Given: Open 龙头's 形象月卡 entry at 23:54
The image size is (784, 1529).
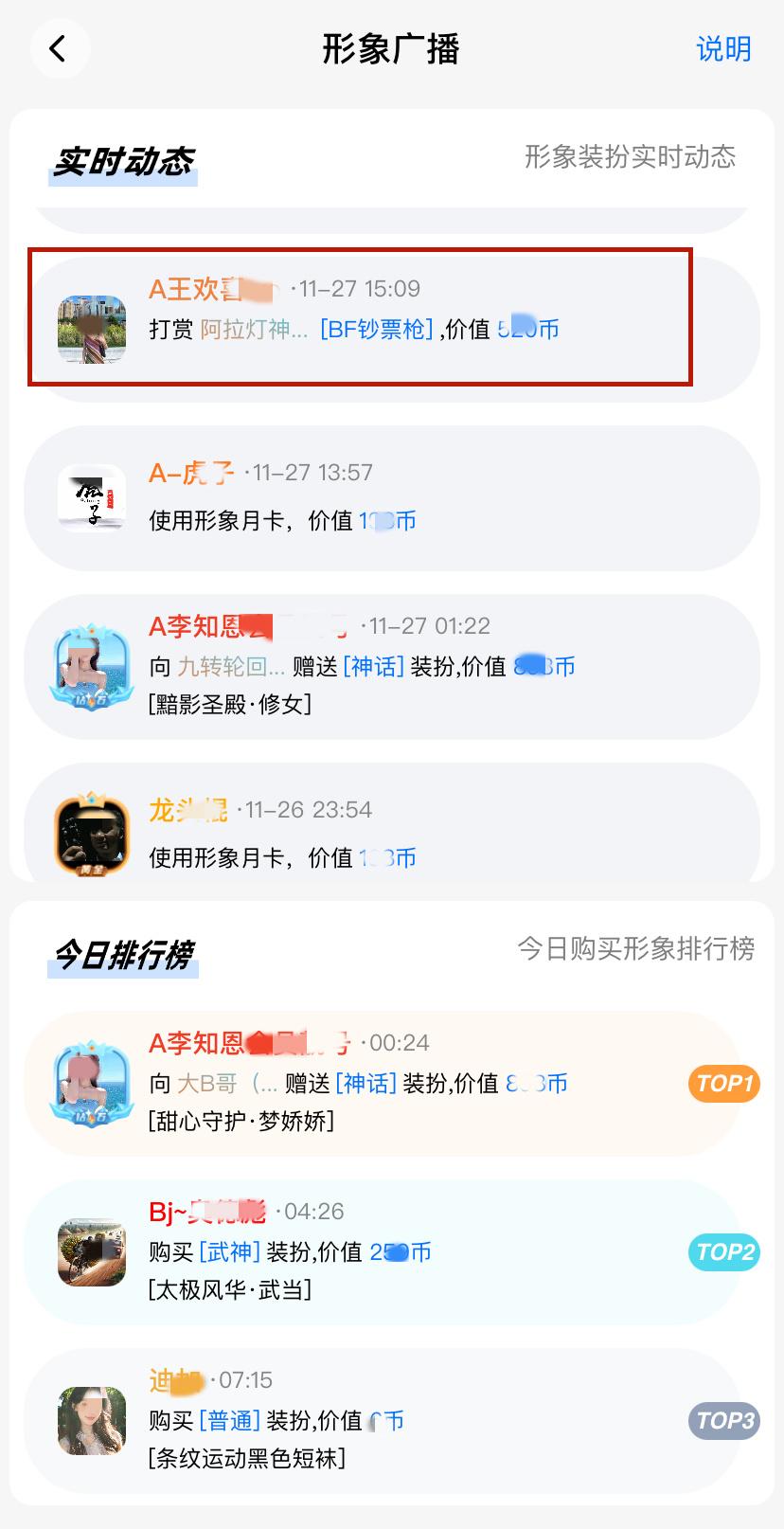Looking at the screenshot, I should coord(391,822).
